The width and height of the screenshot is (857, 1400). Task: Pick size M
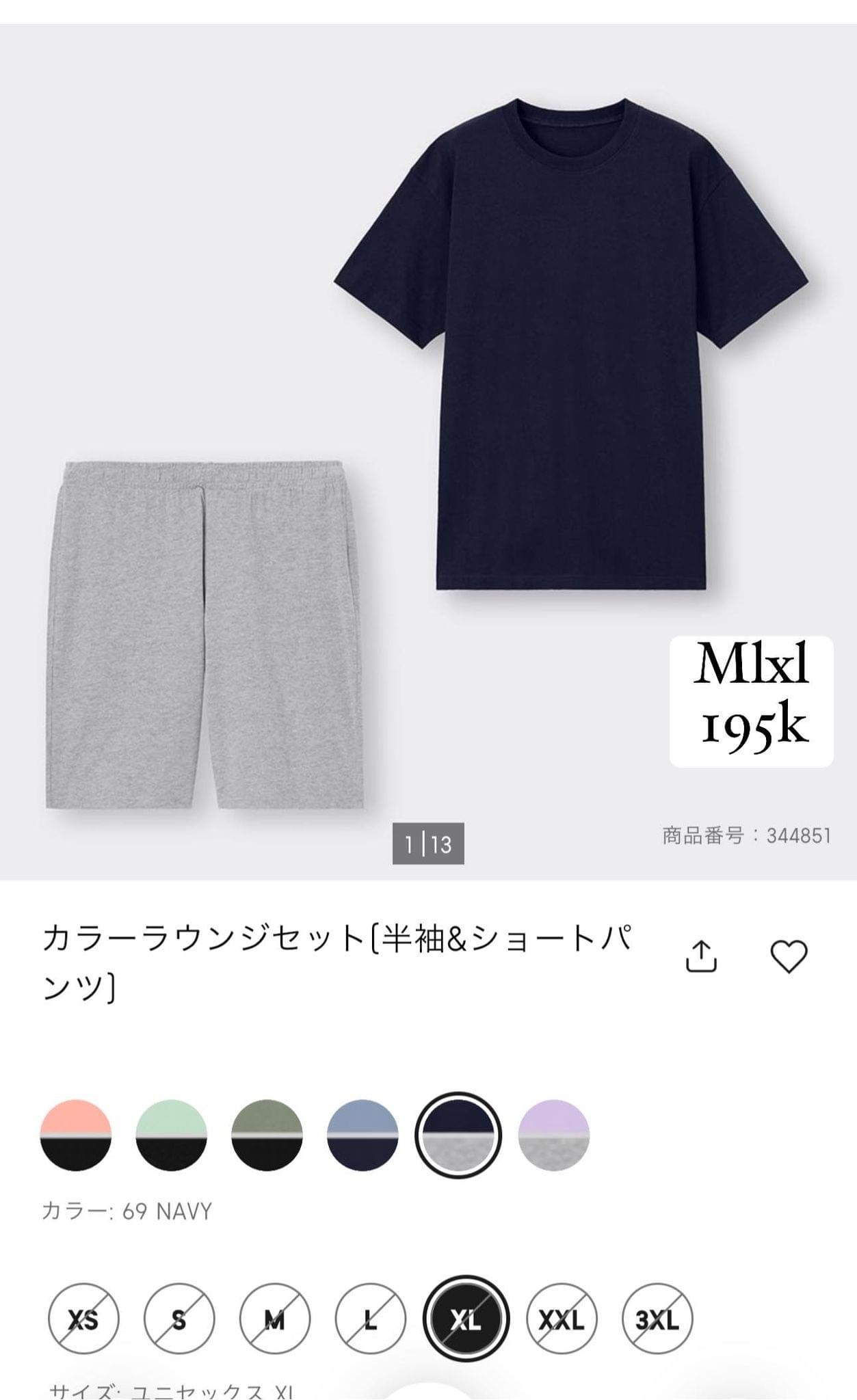[x=275, y=1319]
